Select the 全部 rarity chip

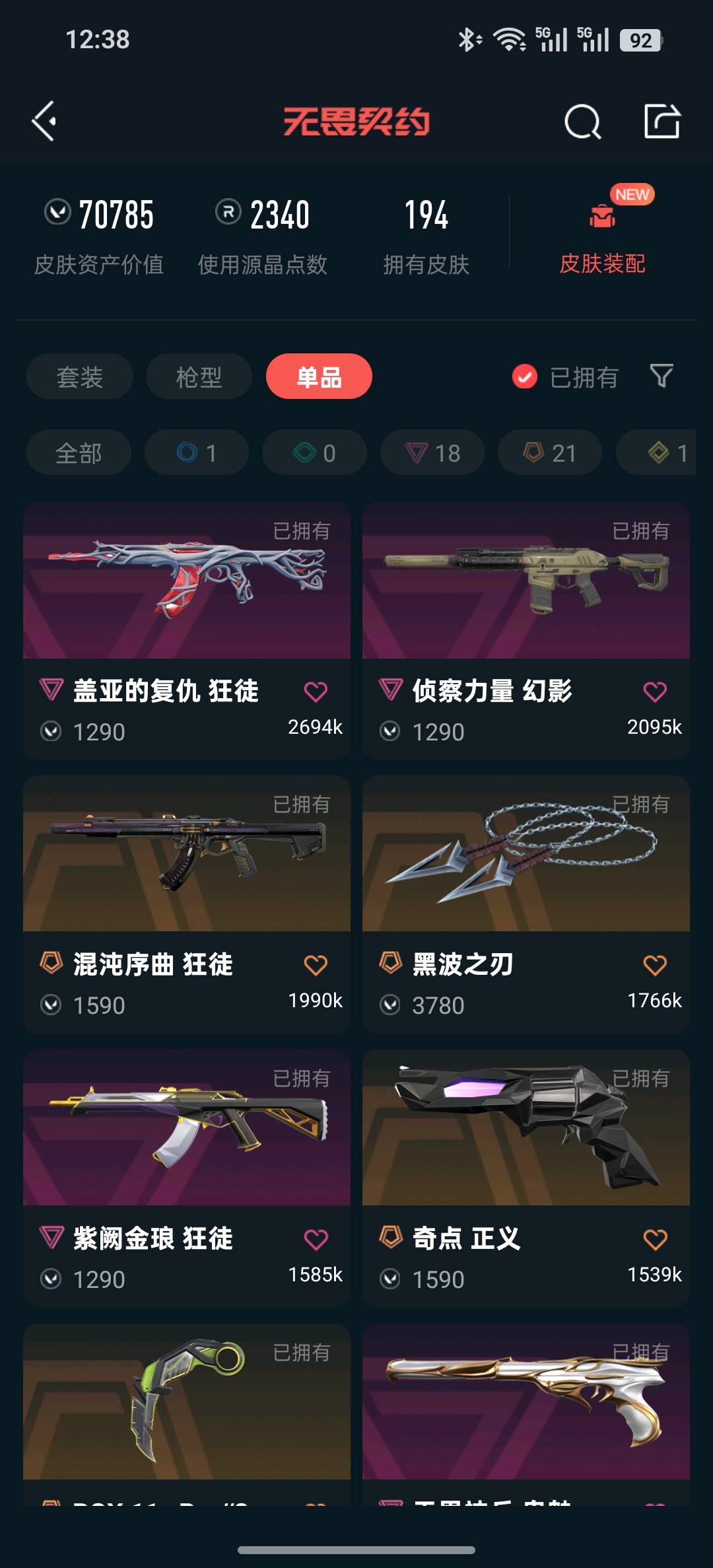point(79,452)
